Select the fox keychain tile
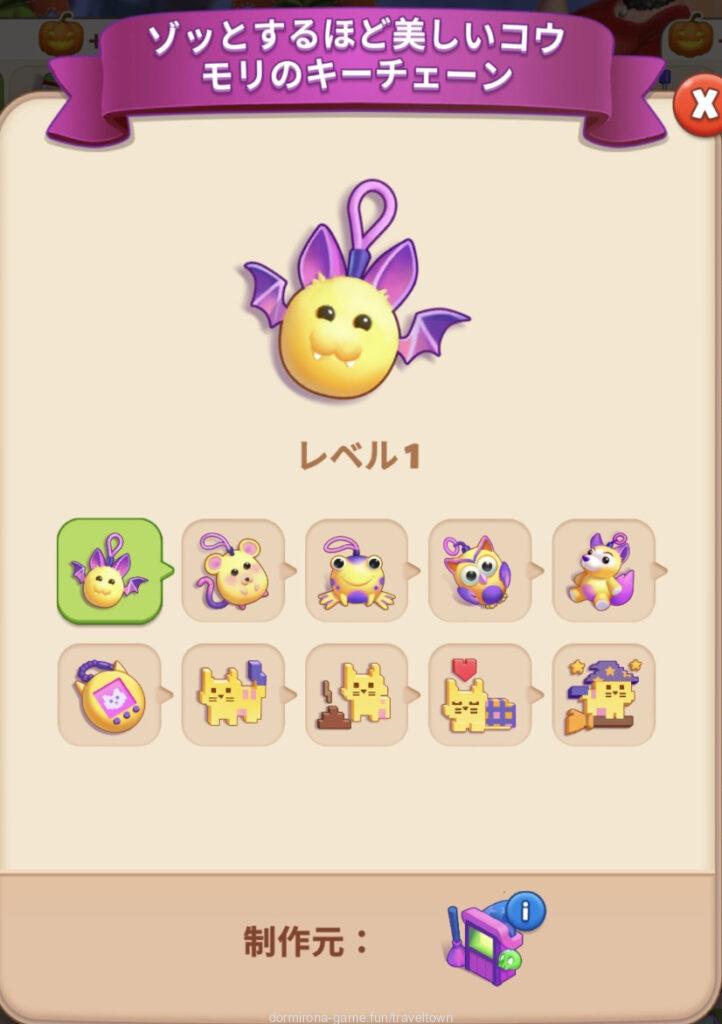 tap(603, 572)
